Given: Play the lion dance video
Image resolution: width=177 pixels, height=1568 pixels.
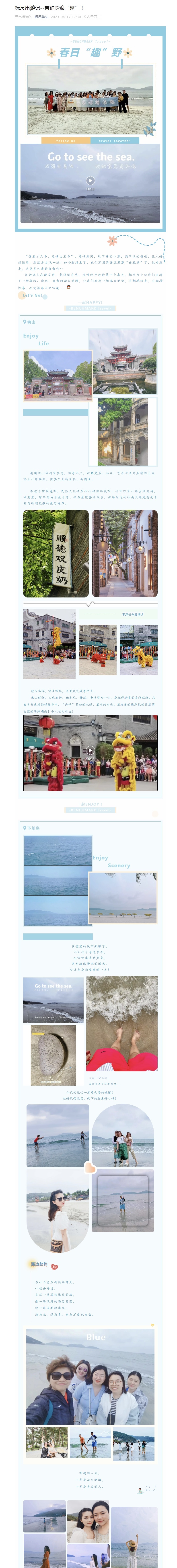Looking at the screenshot, I should [90, 751].
